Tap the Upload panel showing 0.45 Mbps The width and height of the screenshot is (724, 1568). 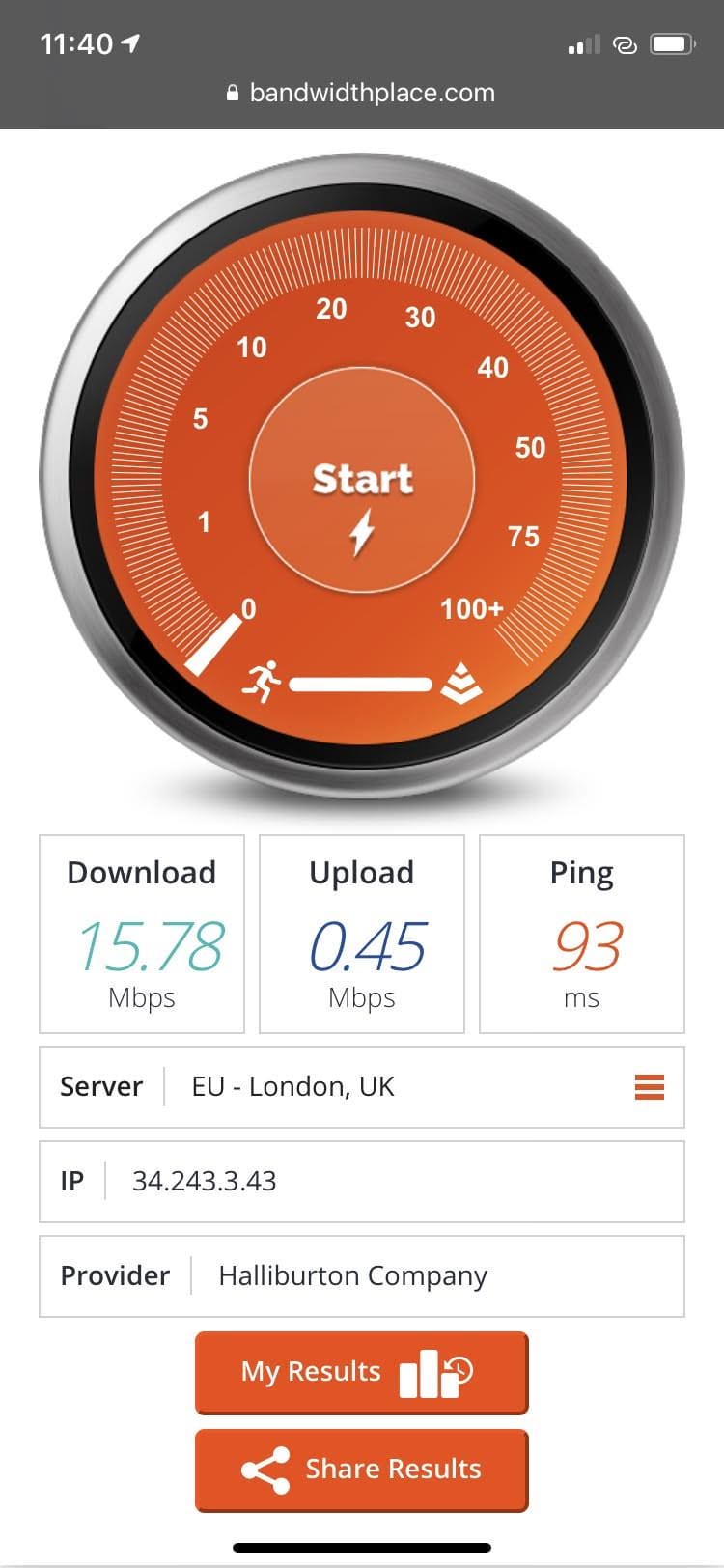coord(361,932)
